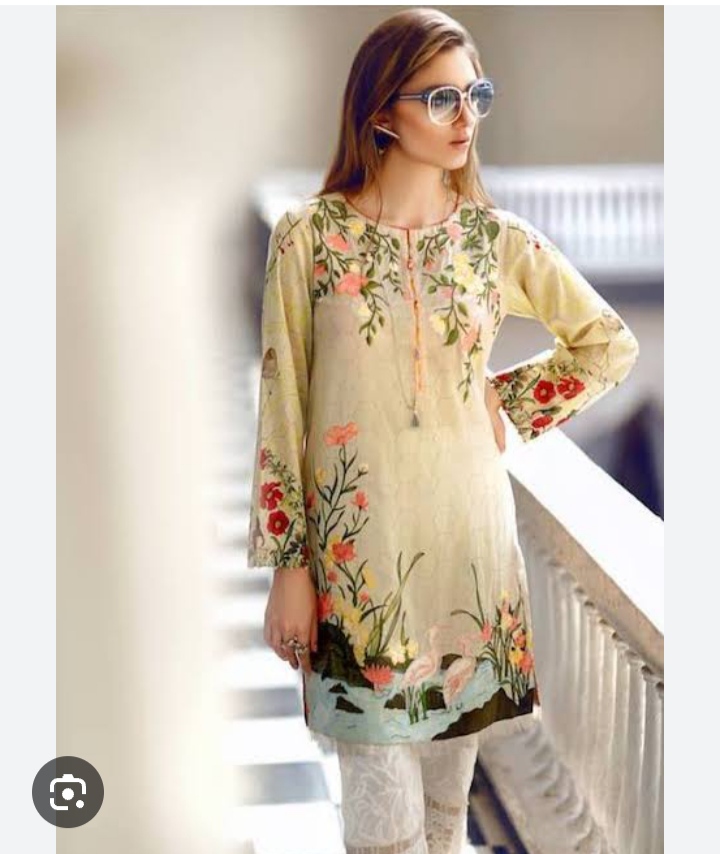Screen dimensions: 720x854
Task: Tap the visual search lens icon
Action: 68,792
